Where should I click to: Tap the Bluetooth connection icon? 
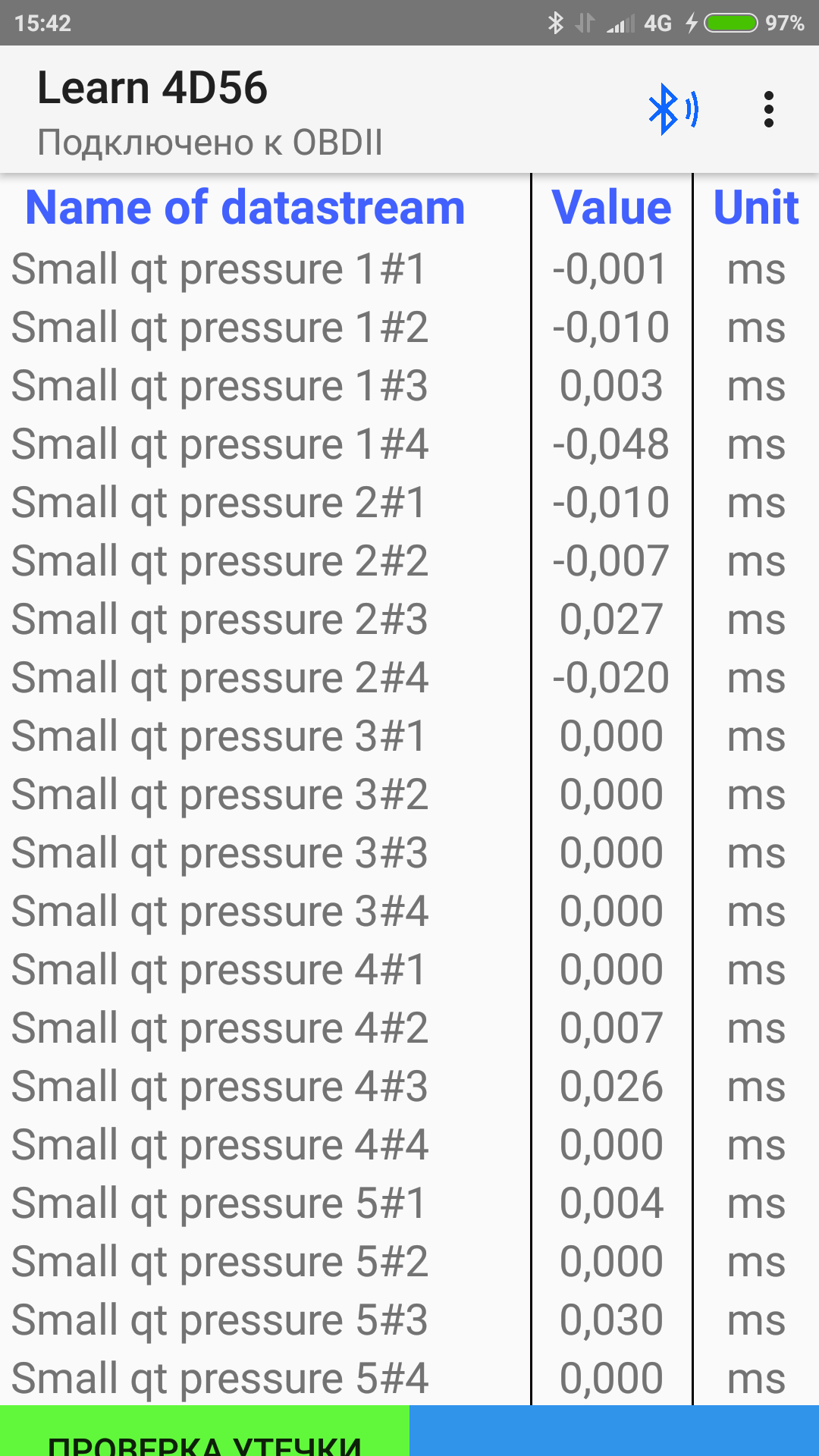pos(673,110)
